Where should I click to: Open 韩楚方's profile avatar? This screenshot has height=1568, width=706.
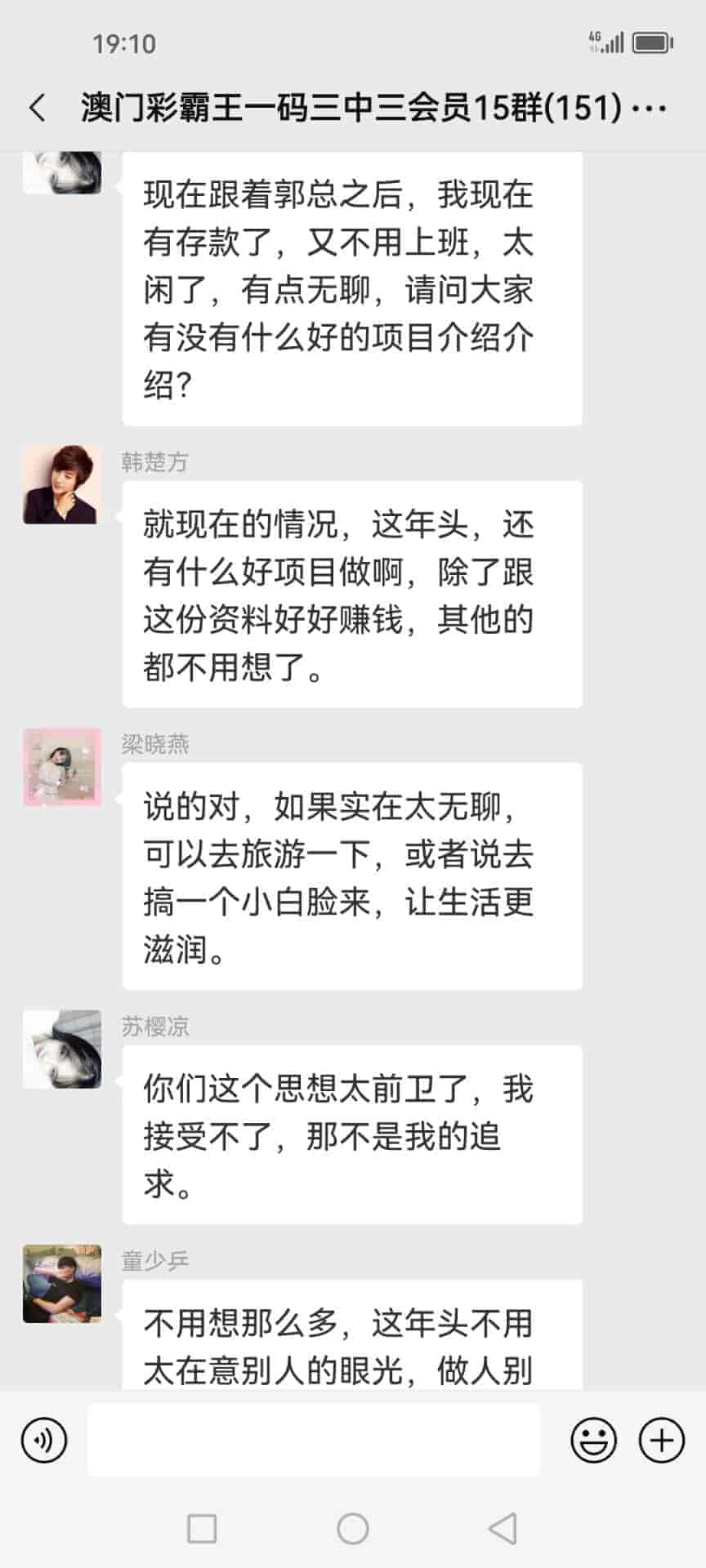pyautogui.click(x=62, y=484)
